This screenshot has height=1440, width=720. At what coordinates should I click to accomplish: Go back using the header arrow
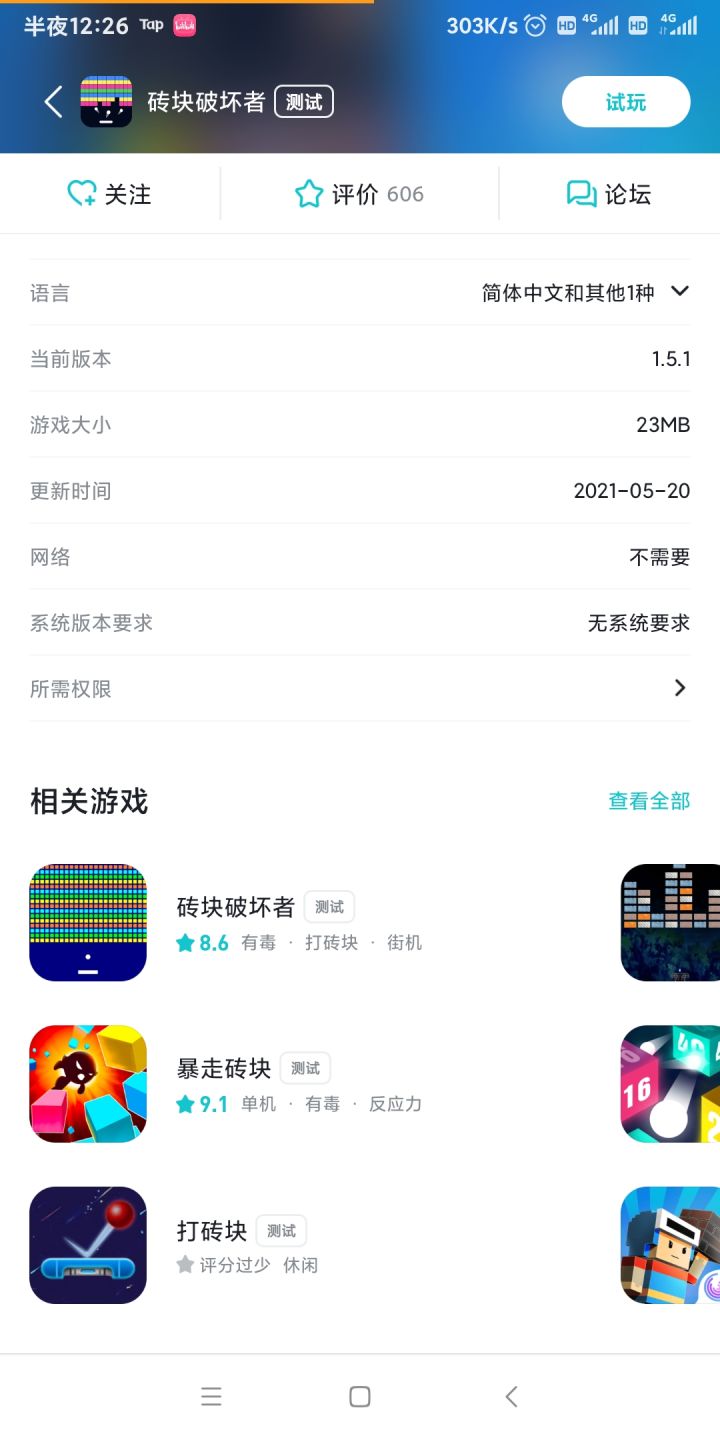54,101
